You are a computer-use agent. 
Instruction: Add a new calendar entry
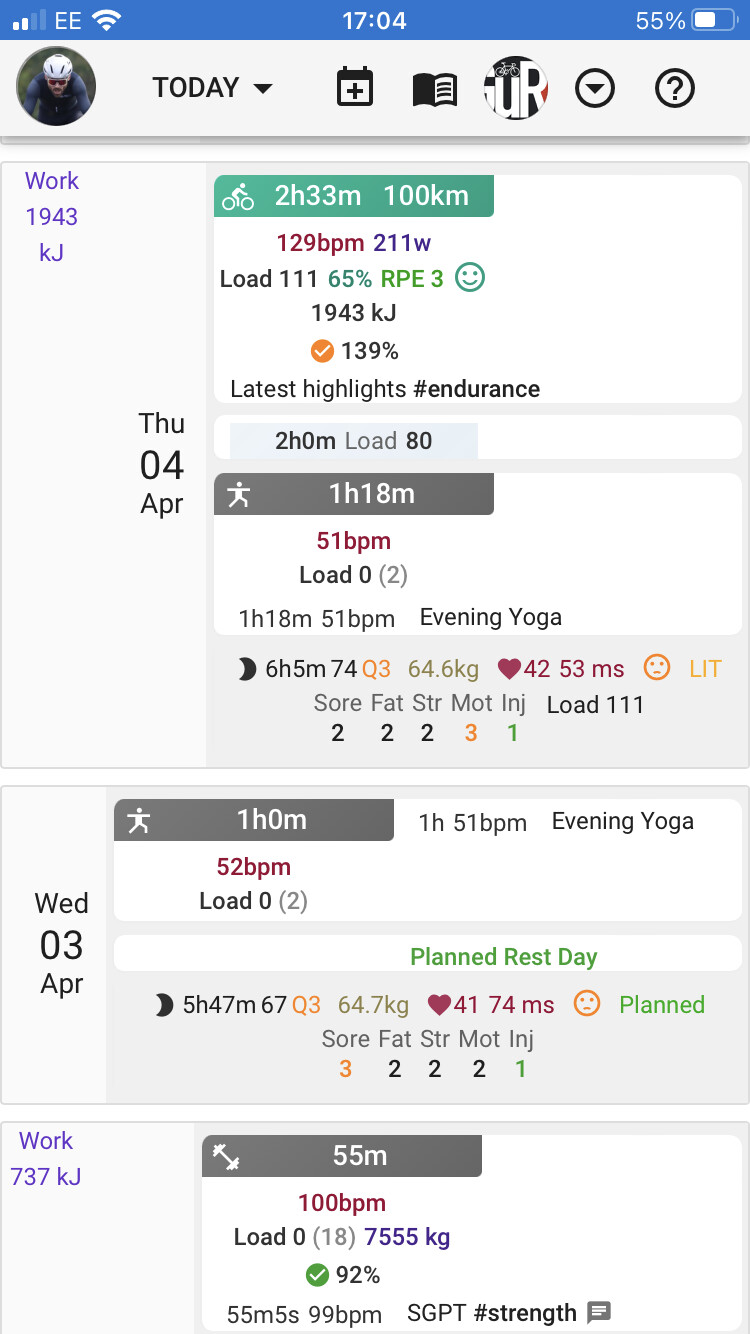pyautogui.click(x=354, y=88)
